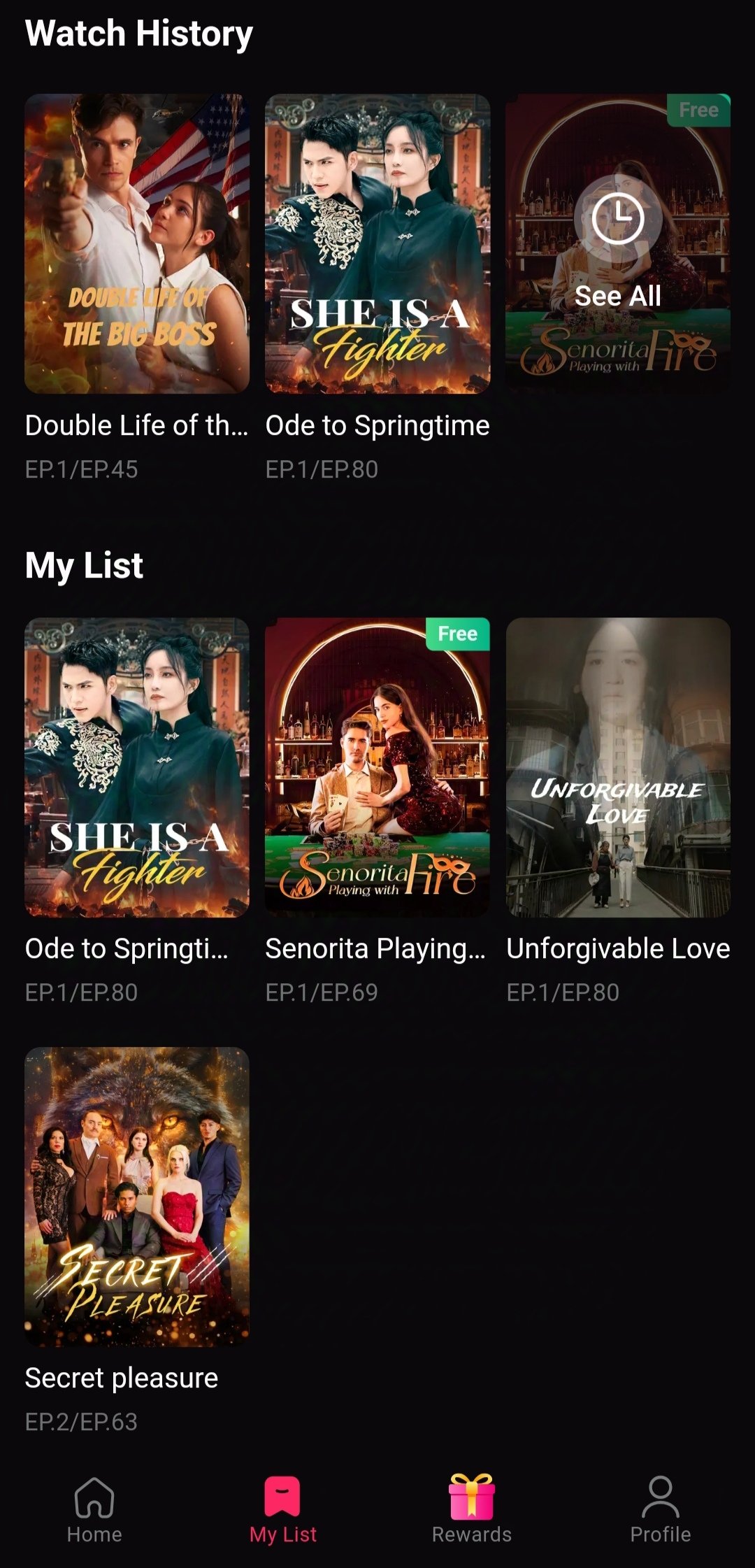755x1568 pixels.
Task: Open Senorita Playing with Fire card
Action: [x=377, y=767]
